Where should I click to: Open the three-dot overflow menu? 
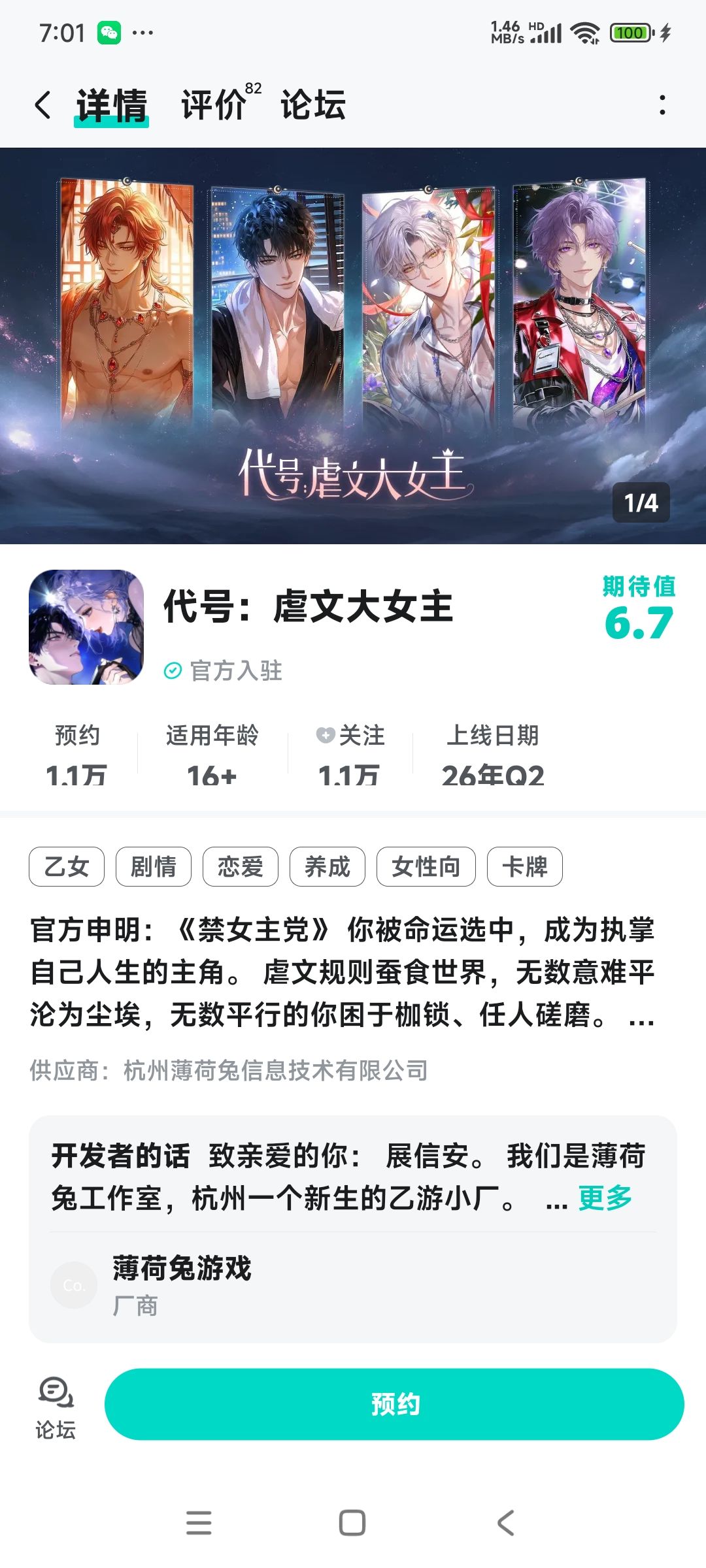[662, 105]
